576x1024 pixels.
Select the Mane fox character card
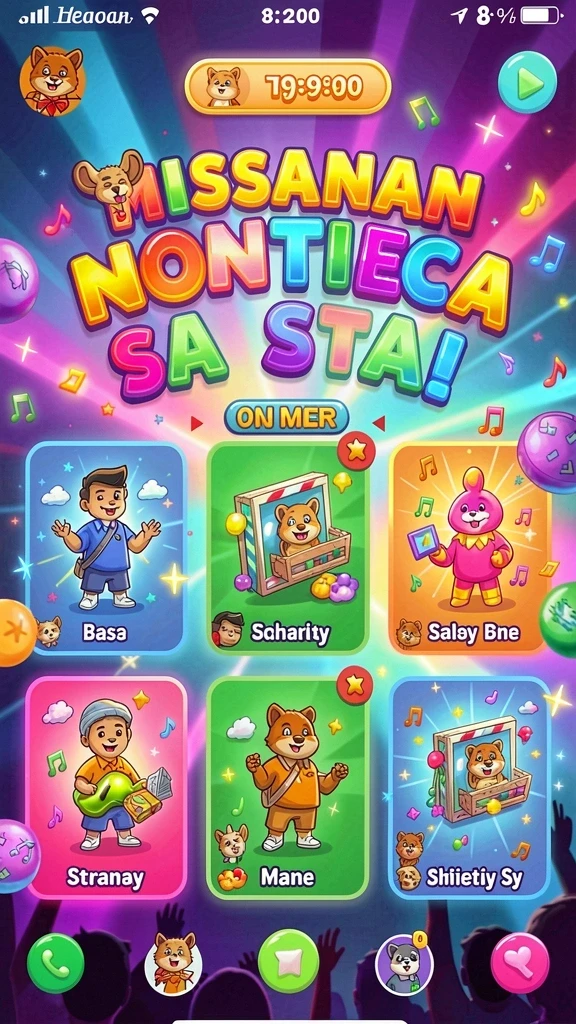coord(288,788)
